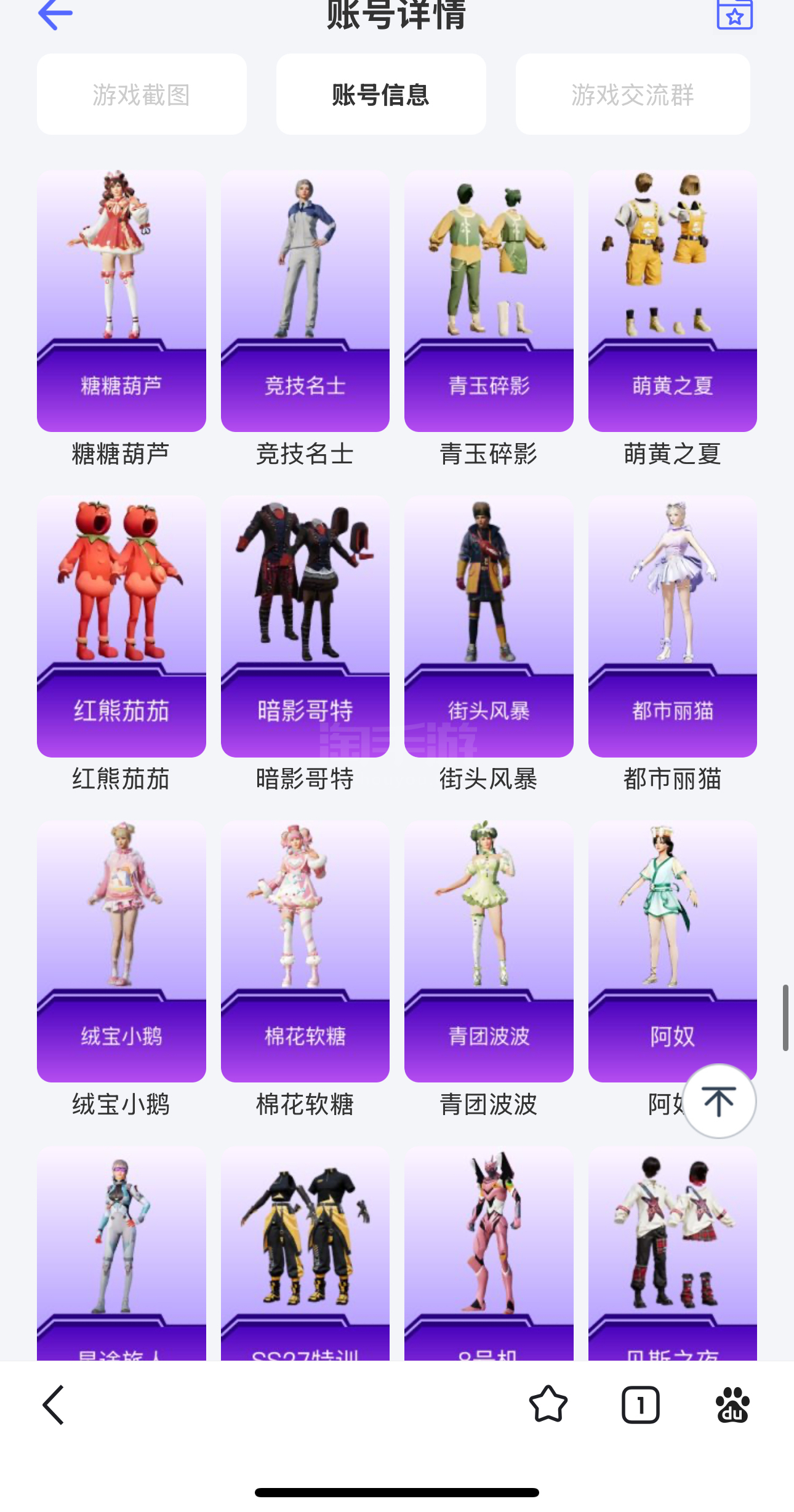Open the 绒宝小鹅 outfit tile

pos(121,951)
